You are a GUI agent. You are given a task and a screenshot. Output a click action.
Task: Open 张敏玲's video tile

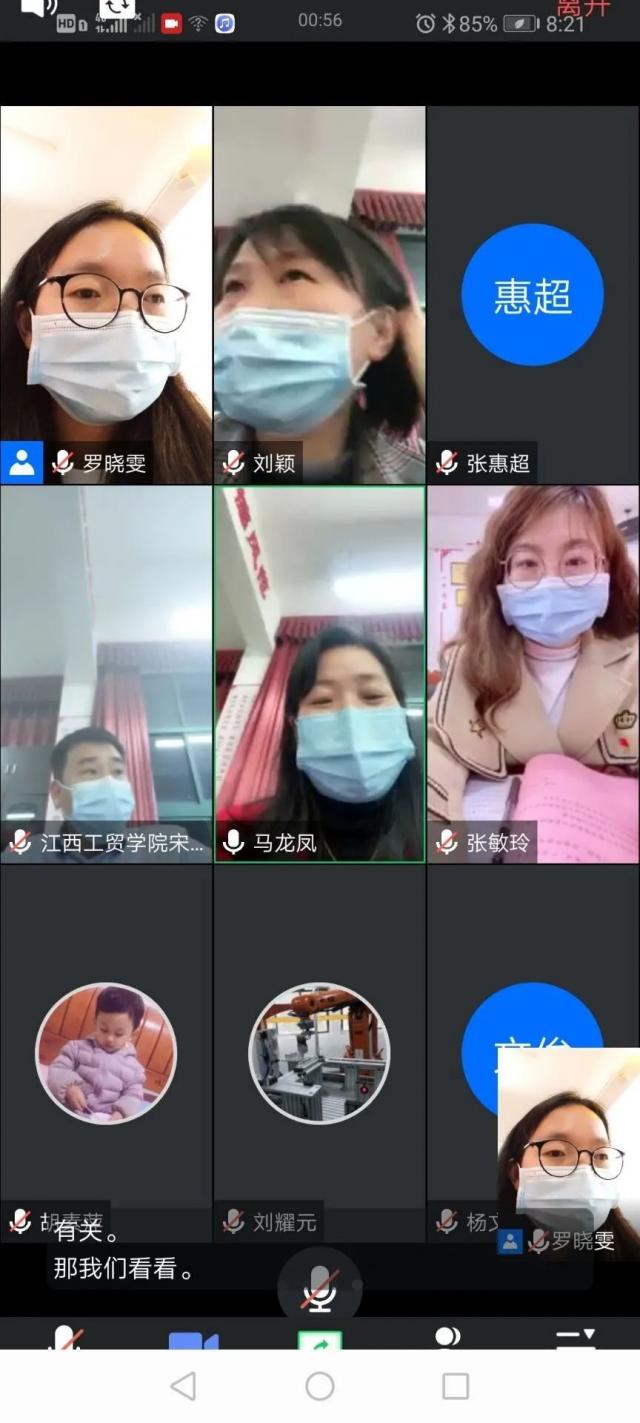click(x=532, y=673)
